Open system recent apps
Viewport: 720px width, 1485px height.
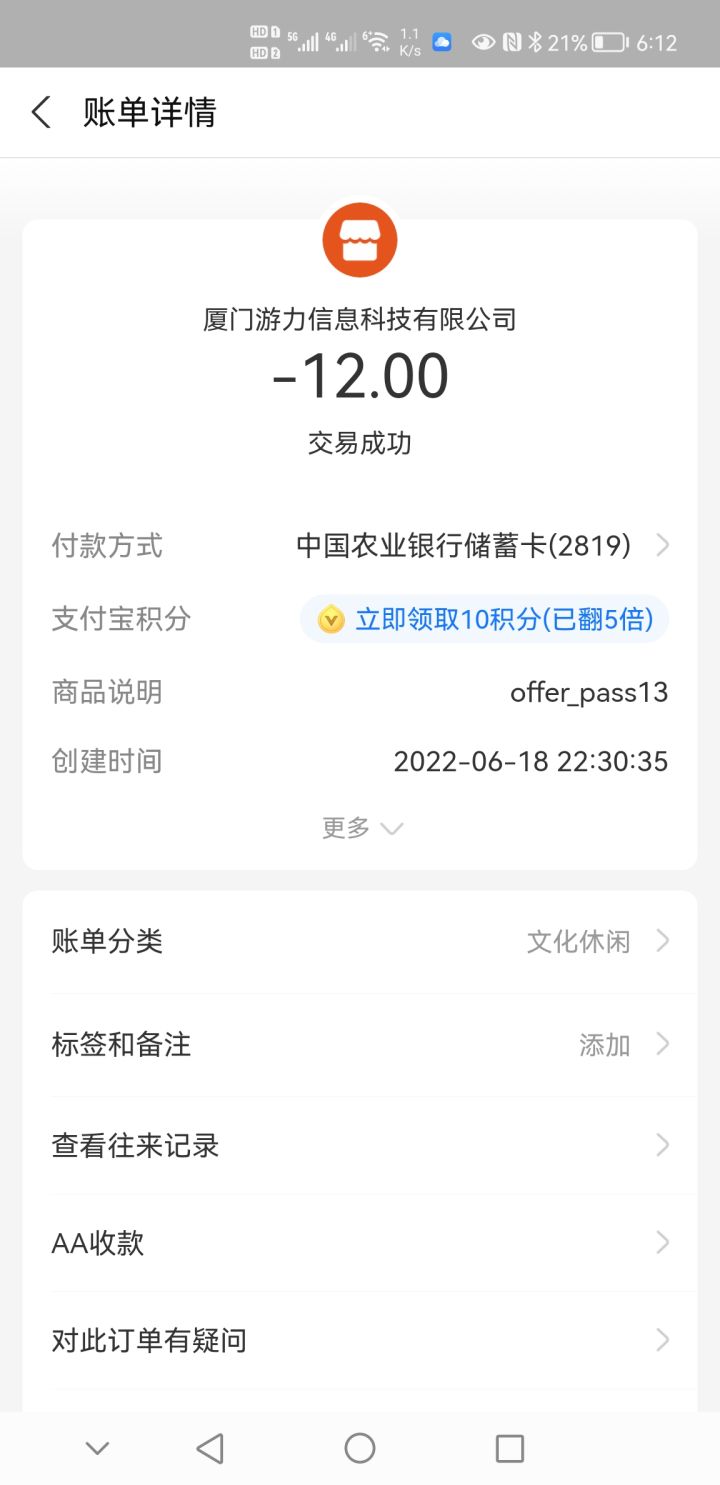coord(510,1448)
